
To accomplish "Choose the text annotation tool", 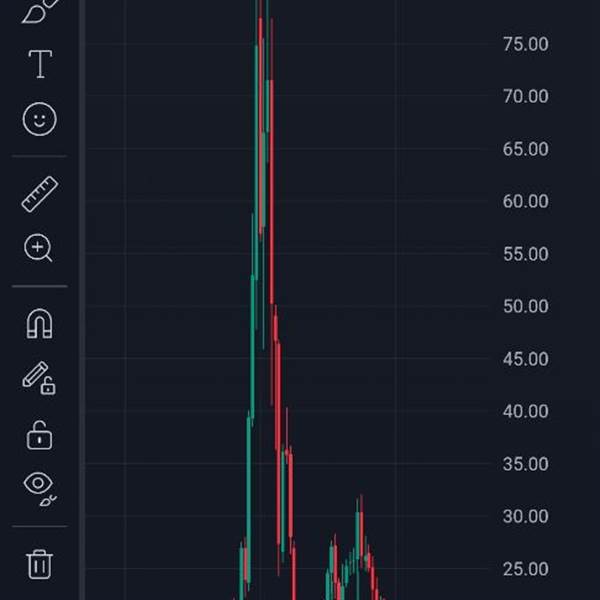I will tap(40, 64).
